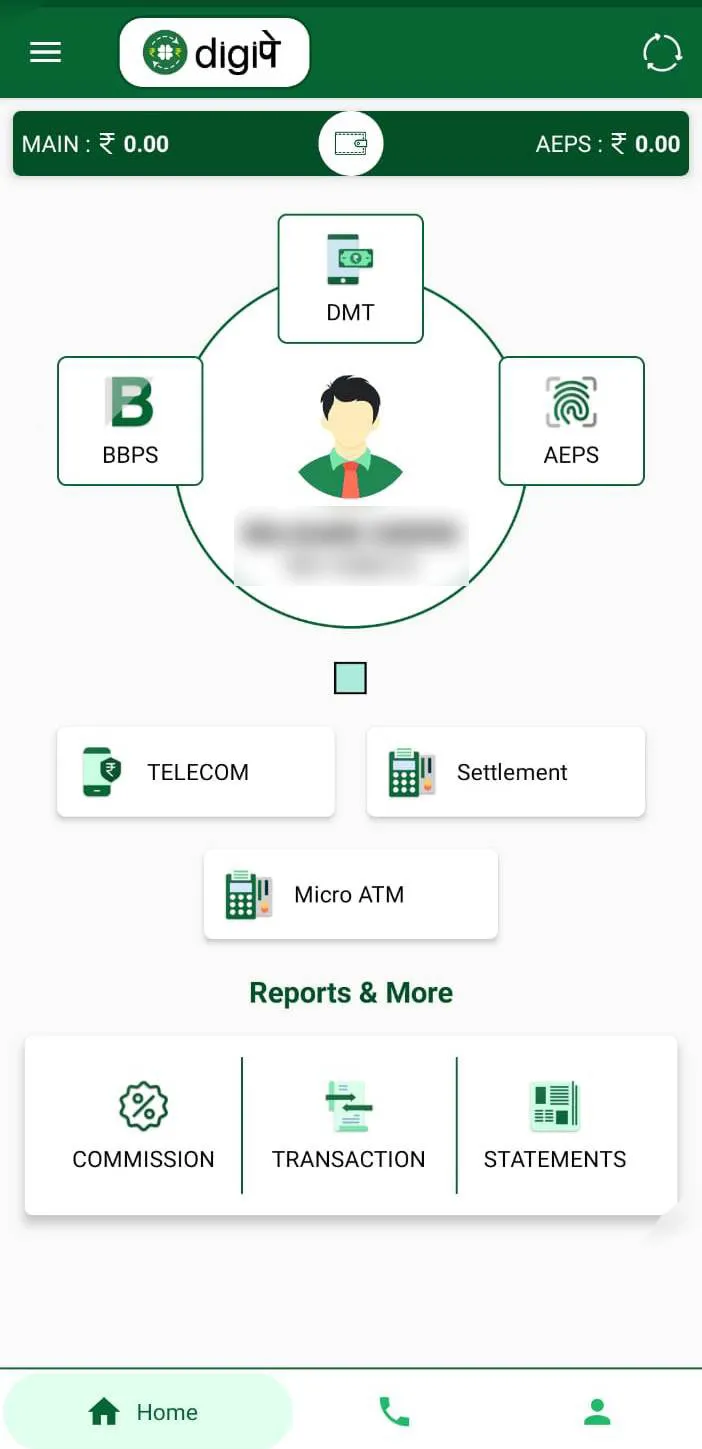The height and width of the screenshot is (1449, 702).
Task: View the COMMISSION report
Action: click(143, 1126)
